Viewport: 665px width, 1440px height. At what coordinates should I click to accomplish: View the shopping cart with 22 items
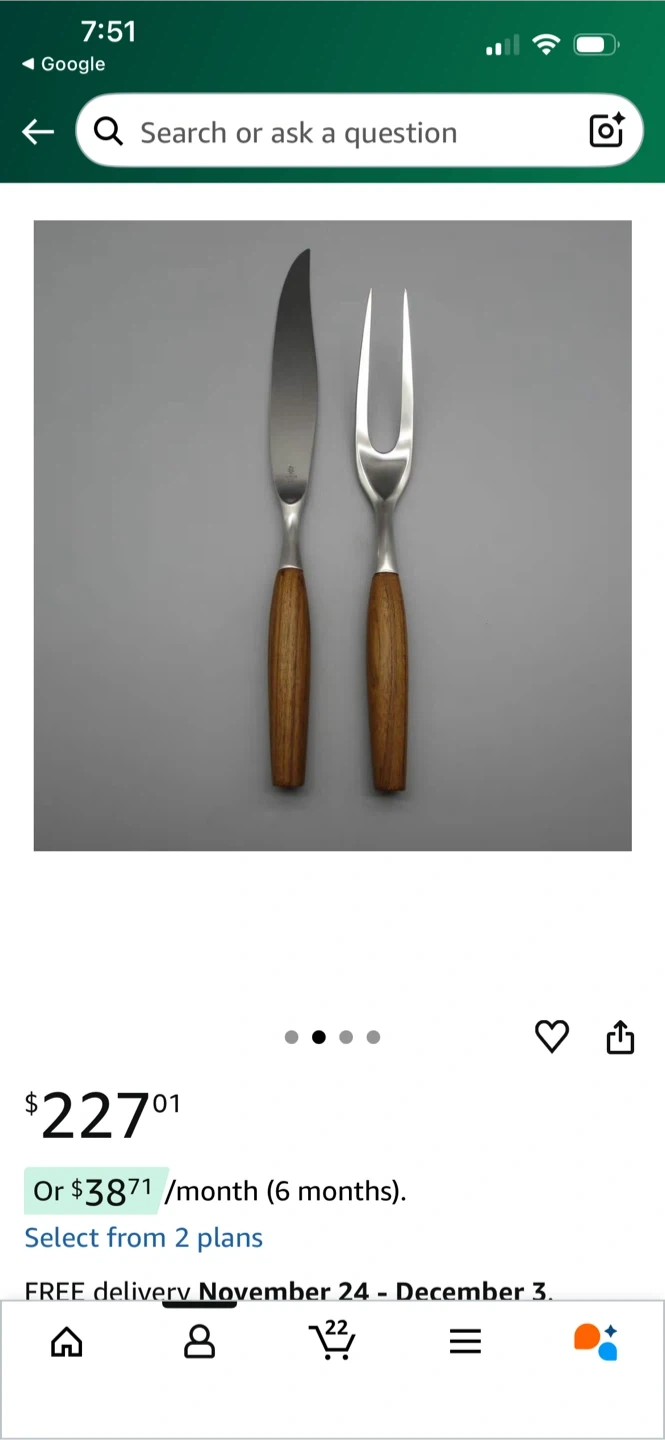point(332,1340)
